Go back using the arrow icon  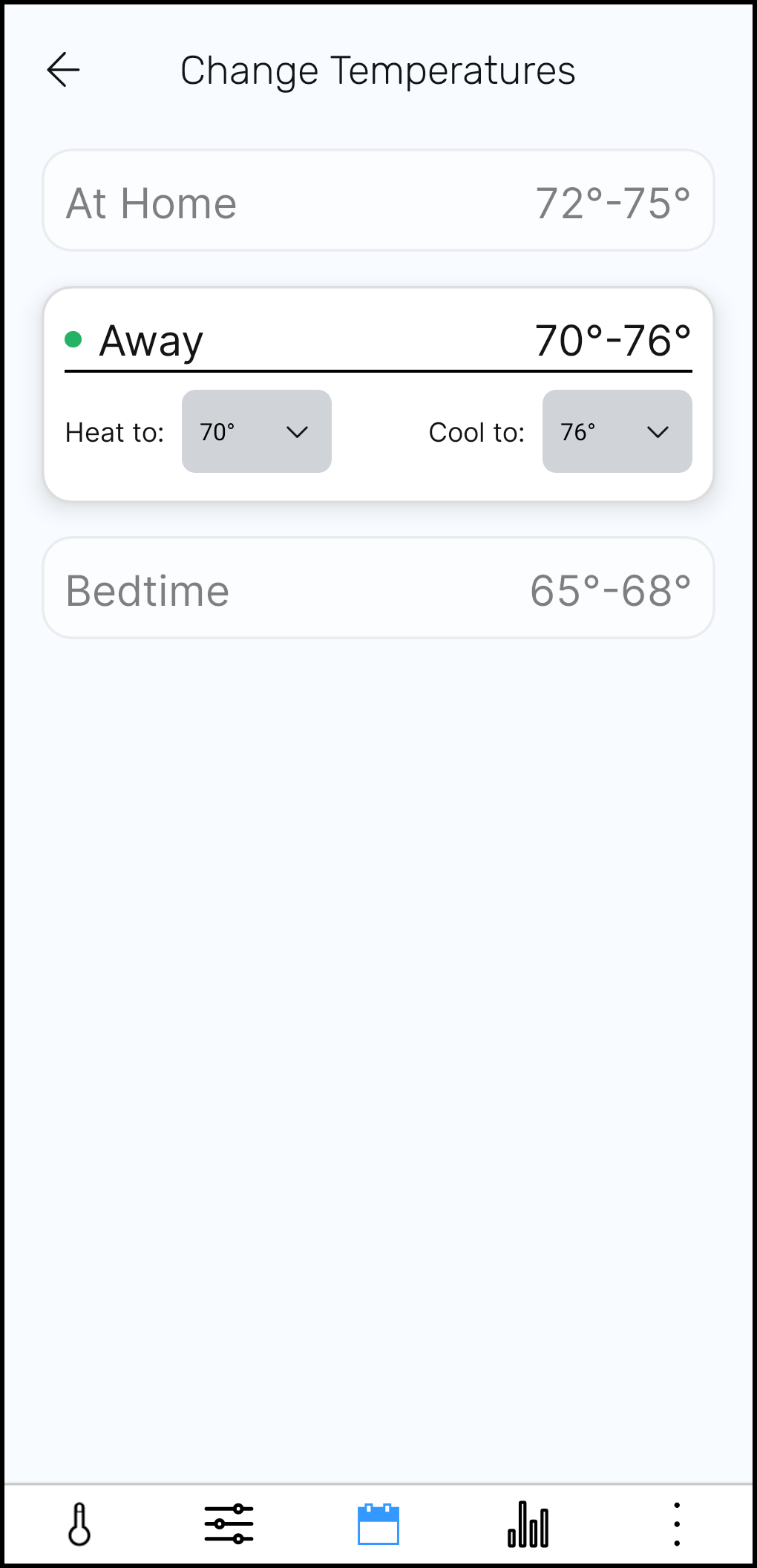64,71
